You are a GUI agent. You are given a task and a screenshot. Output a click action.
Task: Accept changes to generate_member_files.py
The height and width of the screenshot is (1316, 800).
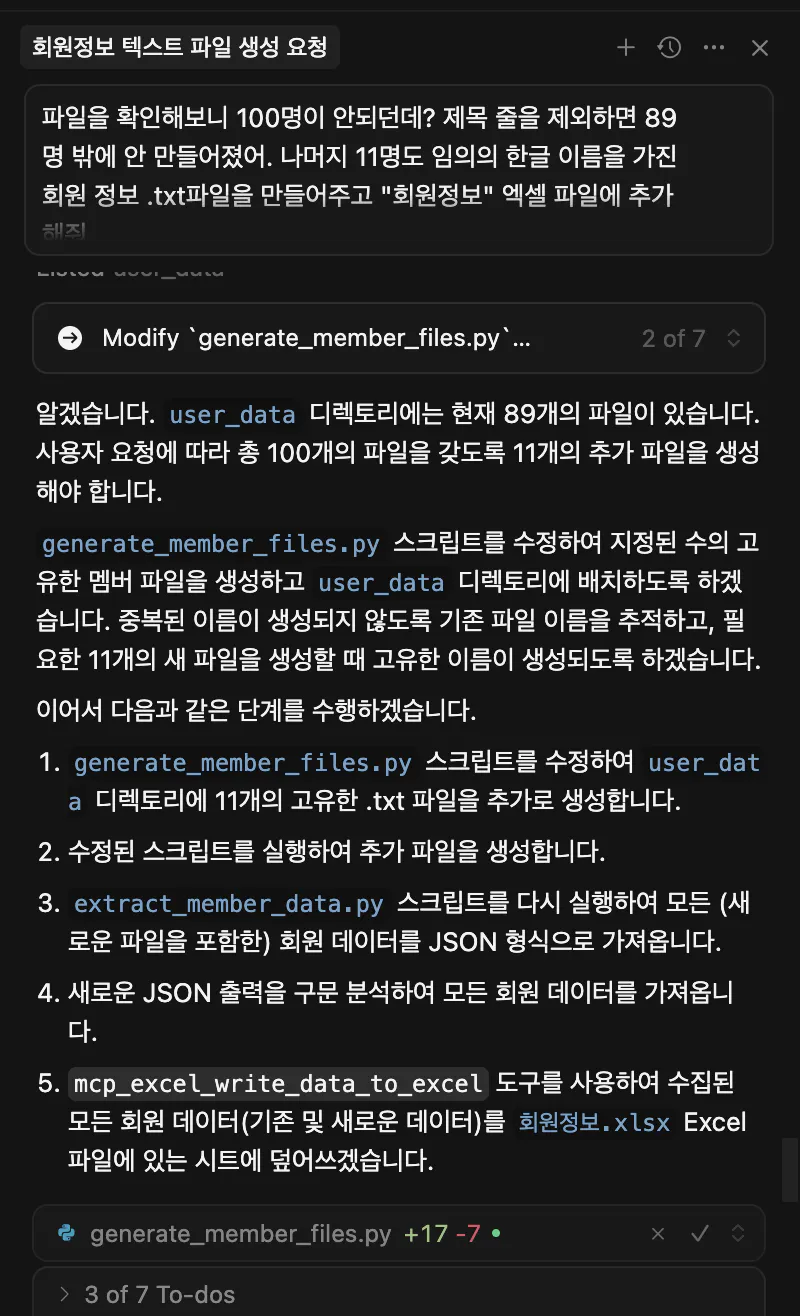point(700,1234)
